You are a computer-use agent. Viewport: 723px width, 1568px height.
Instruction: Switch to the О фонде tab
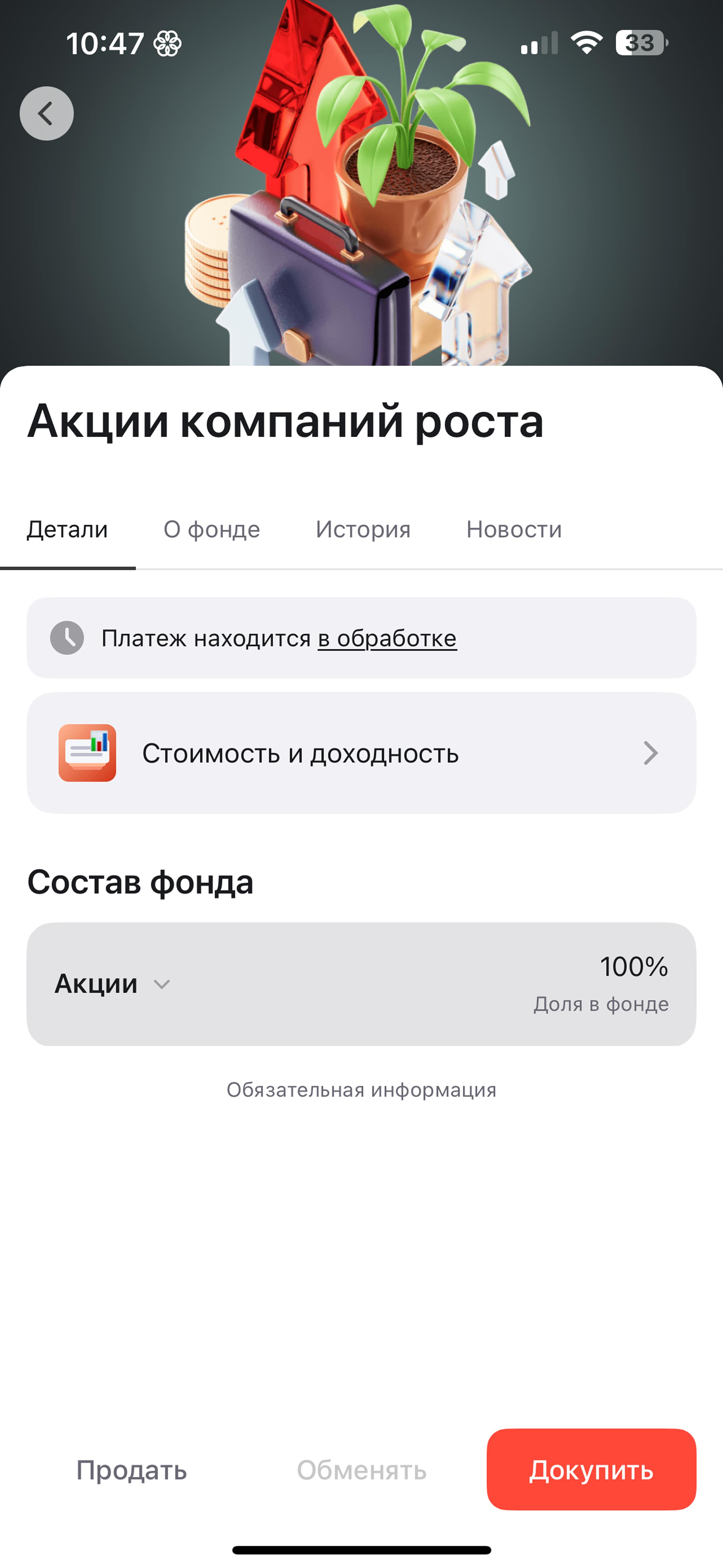click(211, 530)
